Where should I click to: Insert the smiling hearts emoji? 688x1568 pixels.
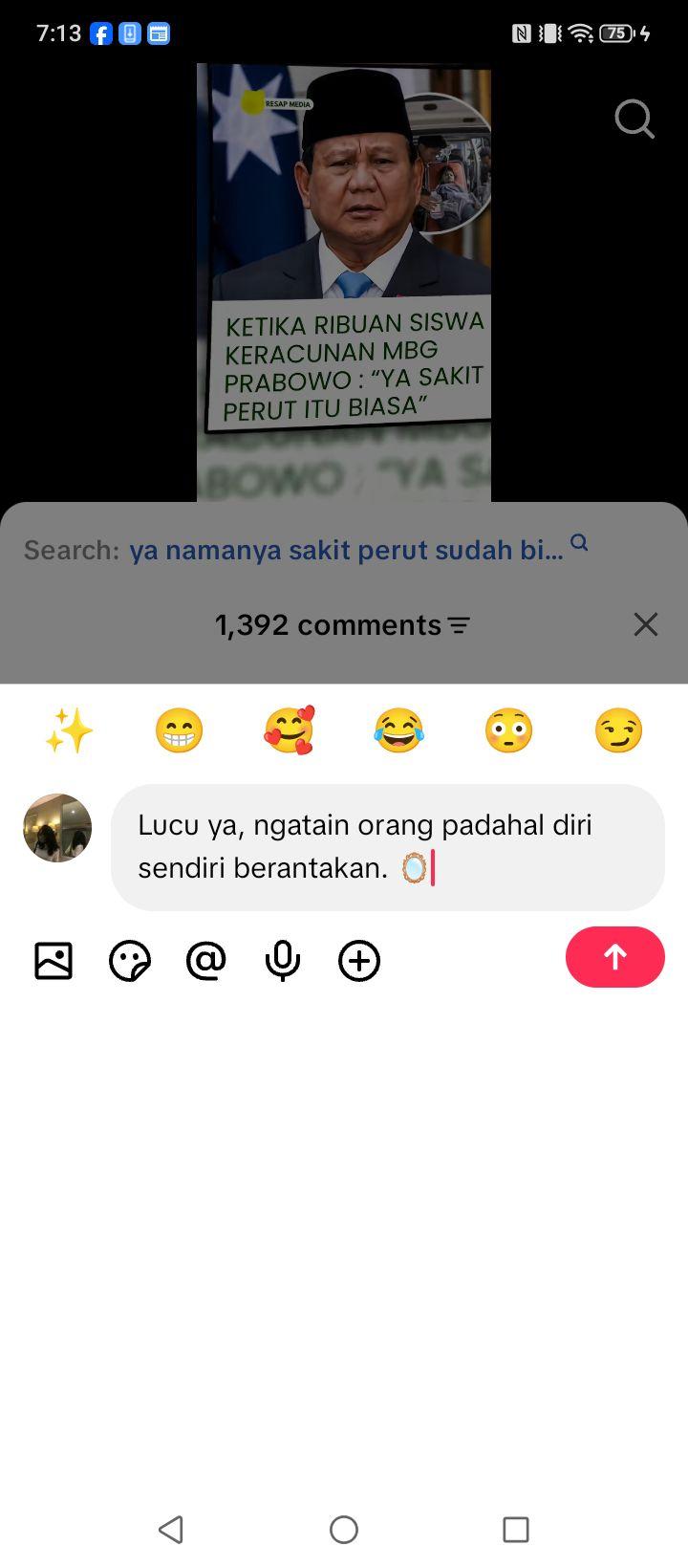(290, 731)
